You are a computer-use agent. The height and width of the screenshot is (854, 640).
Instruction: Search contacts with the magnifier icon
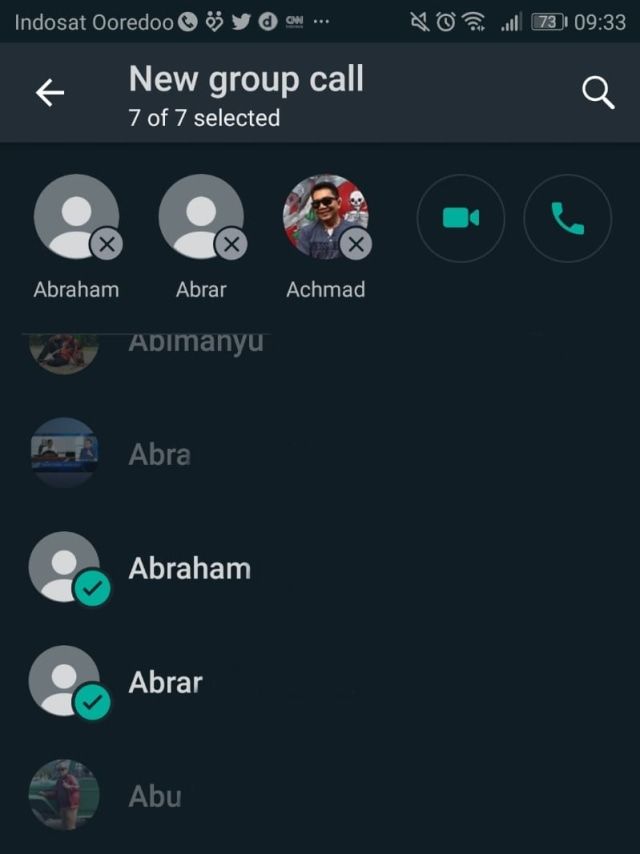598,93
